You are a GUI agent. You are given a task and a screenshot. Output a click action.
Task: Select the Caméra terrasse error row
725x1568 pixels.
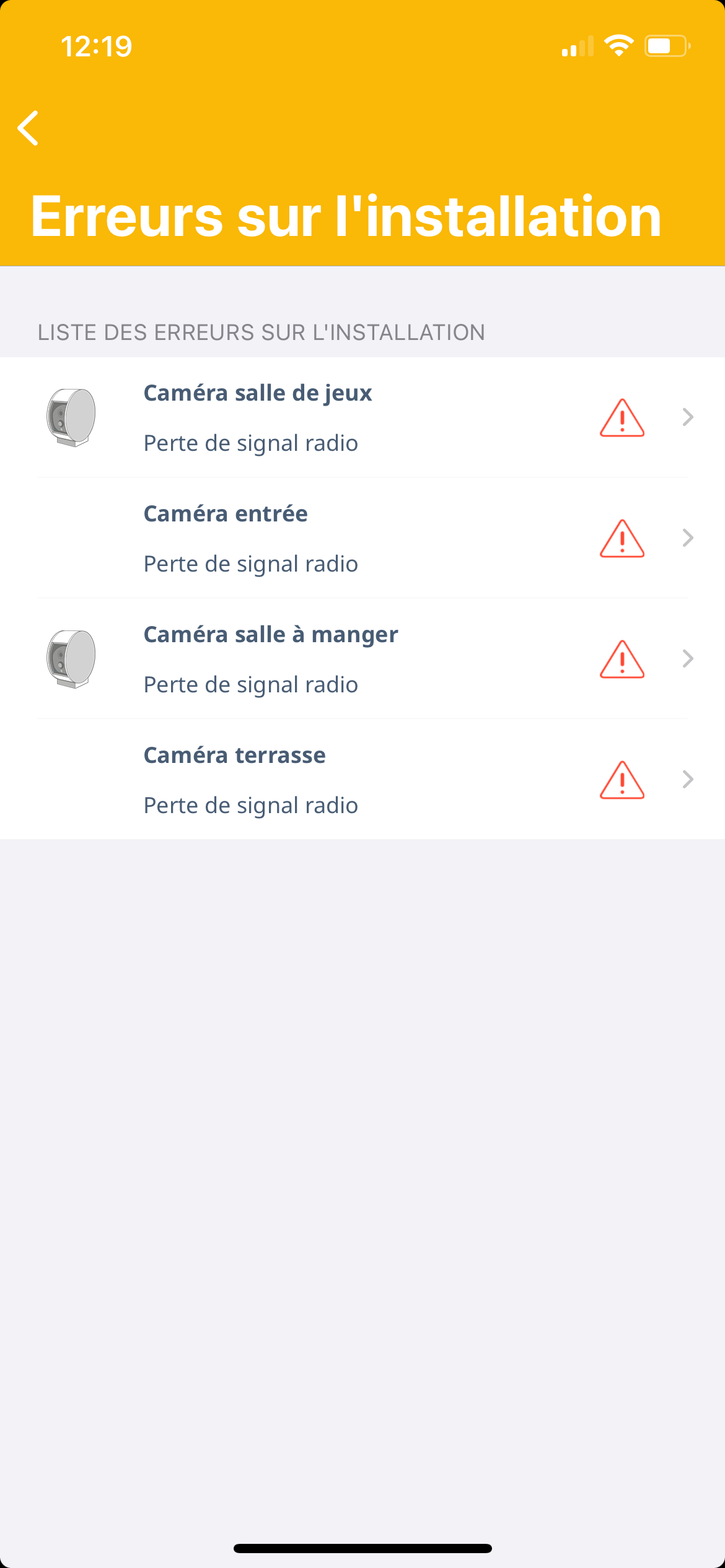click(362, 780)
